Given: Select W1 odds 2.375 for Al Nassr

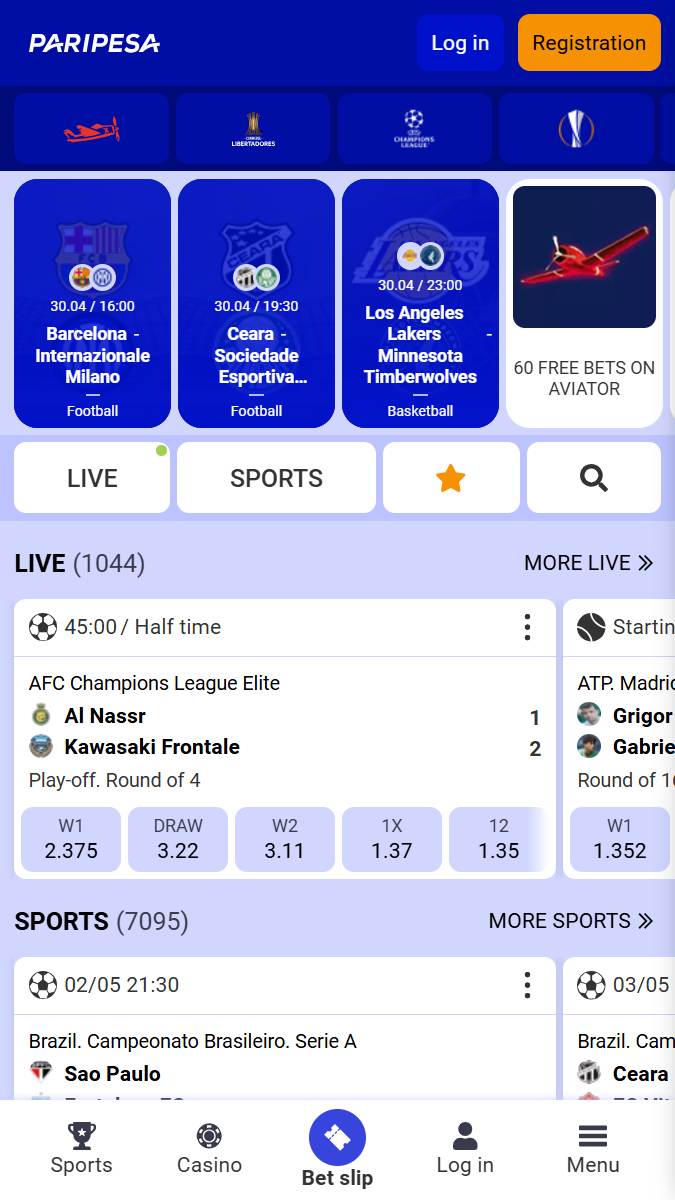Looking at the screenshot, I should point(71,840).
